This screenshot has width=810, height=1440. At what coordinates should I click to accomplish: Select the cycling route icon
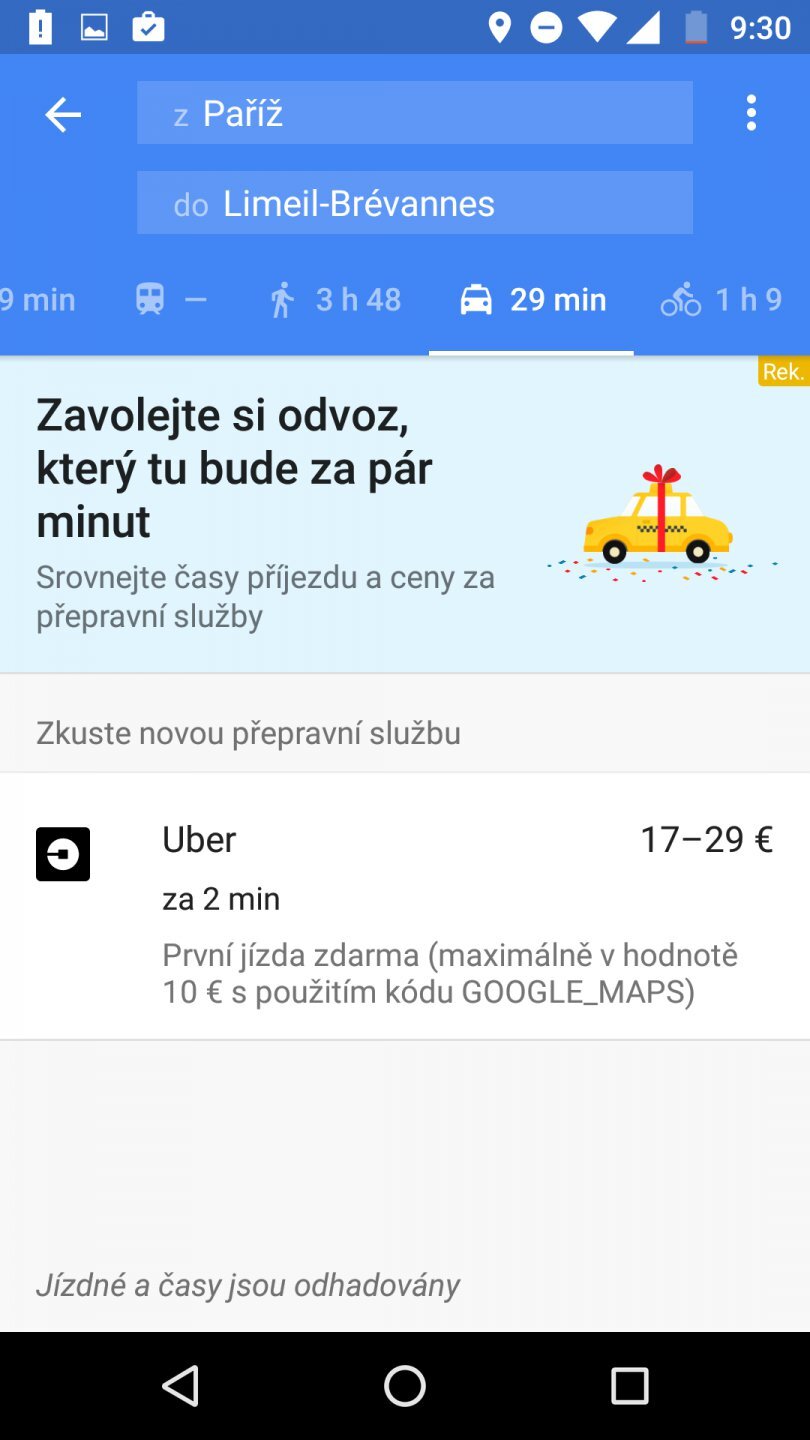pyautogui.click(x=681, y=299)
